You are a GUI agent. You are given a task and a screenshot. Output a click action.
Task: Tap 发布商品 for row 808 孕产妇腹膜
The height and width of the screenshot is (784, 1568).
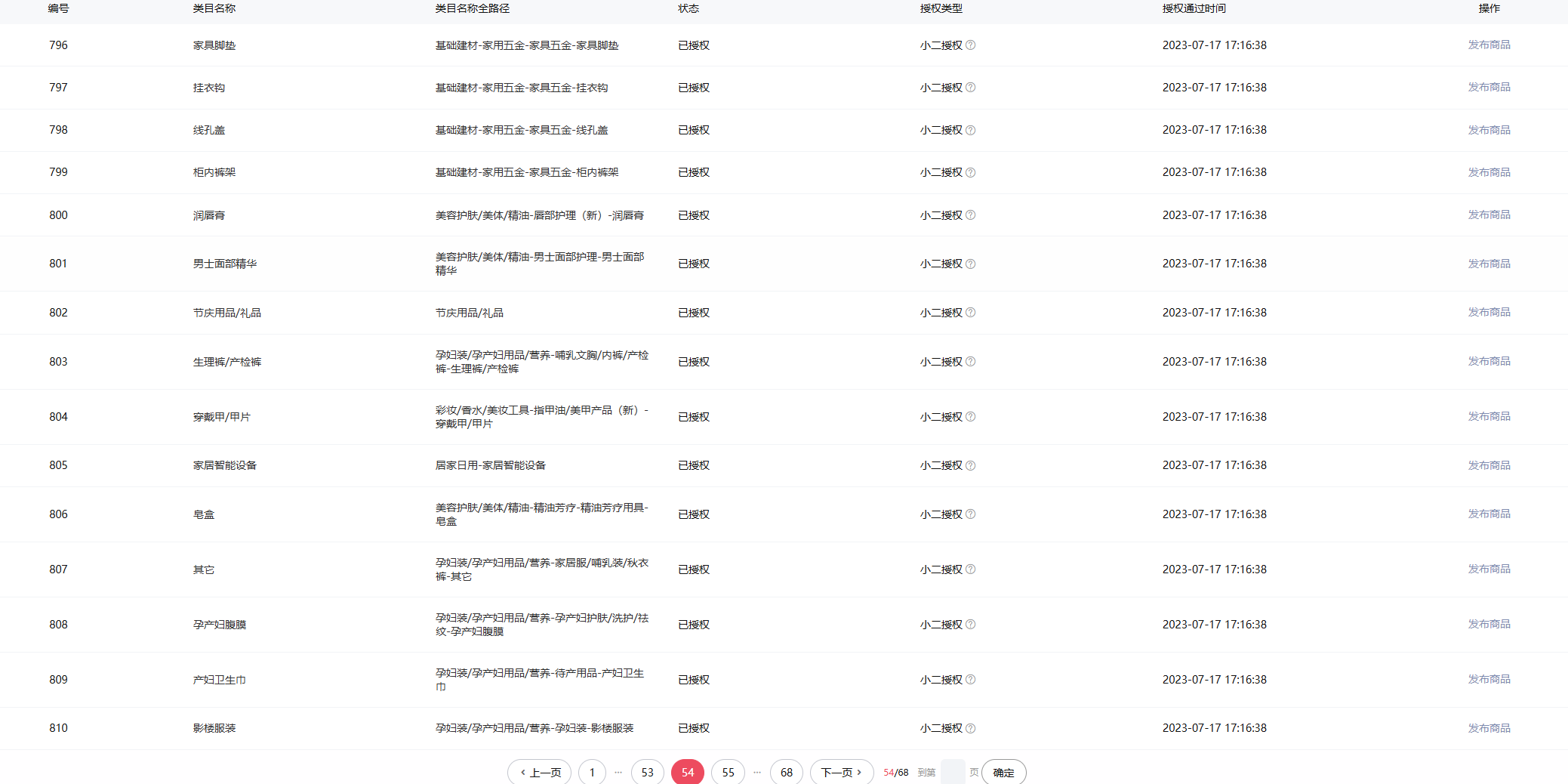pos(1489,625)
